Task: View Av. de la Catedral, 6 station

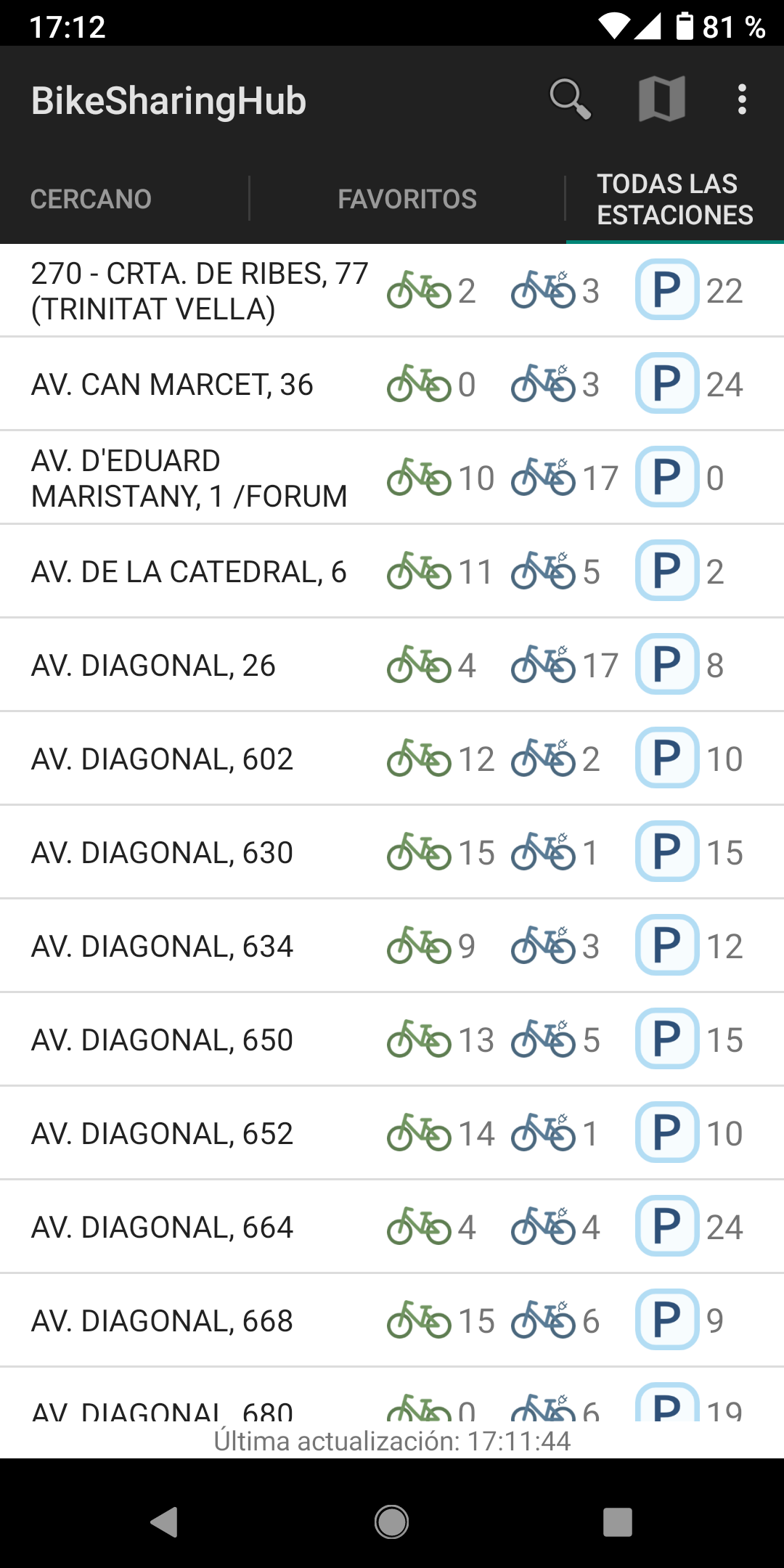Action: [x=189, y=572]
